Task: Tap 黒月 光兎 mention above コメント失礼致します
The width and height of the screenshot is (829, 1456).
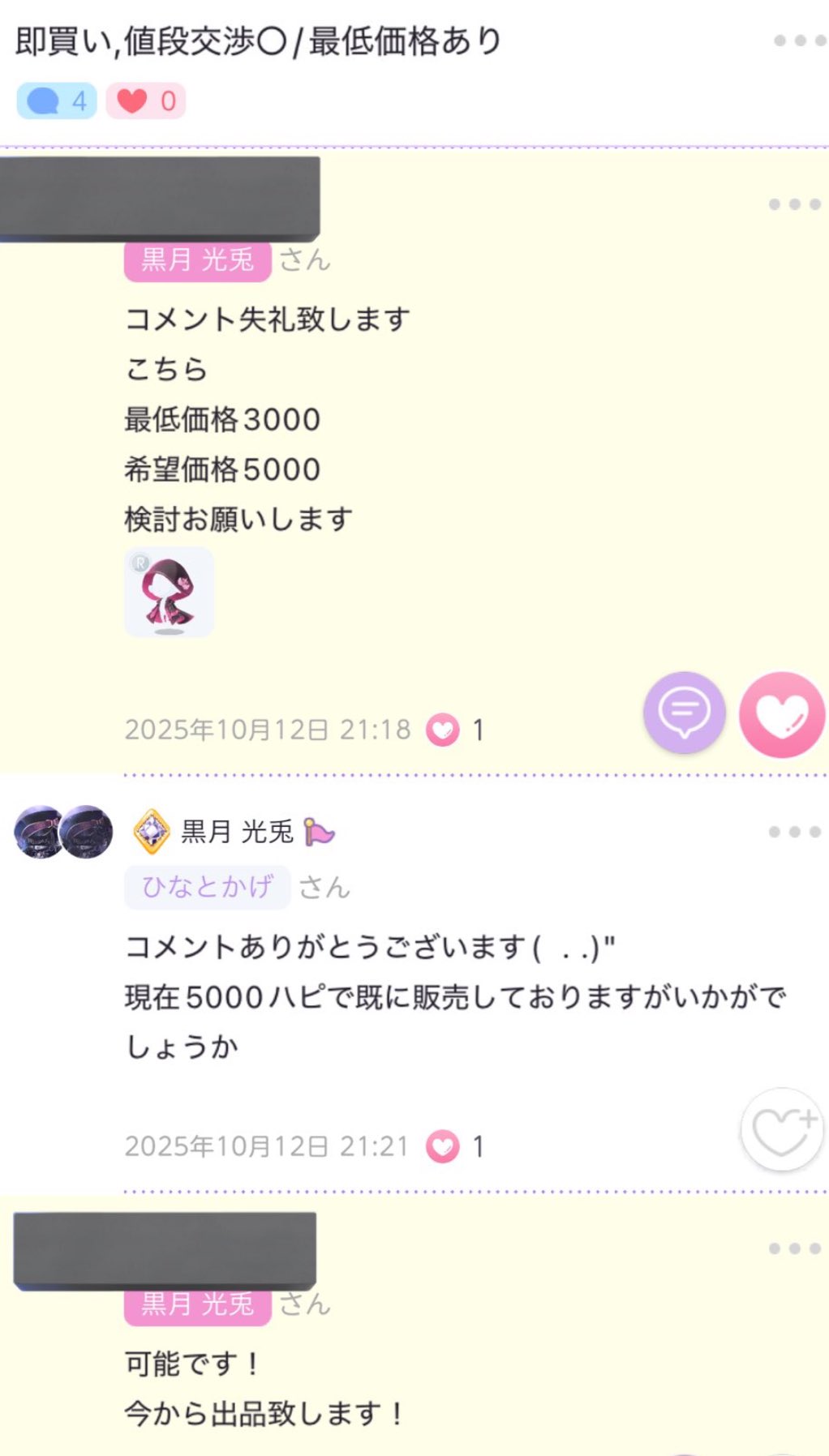Action: [197, 260]
